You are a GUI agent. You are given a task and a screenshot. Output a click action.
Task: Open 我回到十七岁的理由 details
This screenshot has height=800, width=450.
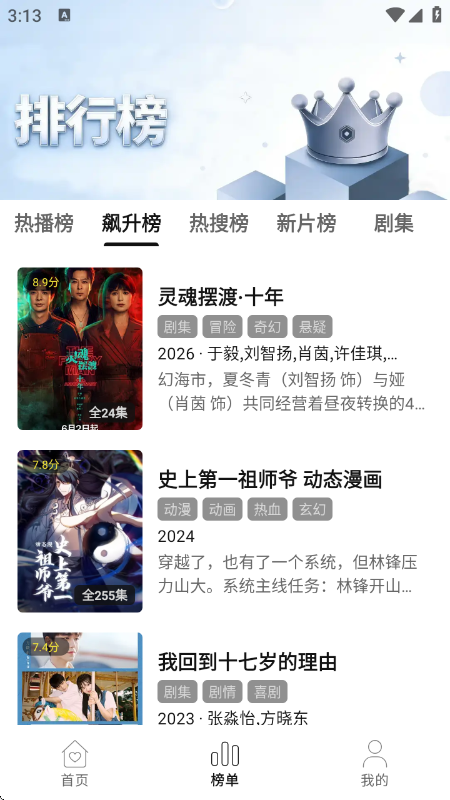click(x=247, y=662)
